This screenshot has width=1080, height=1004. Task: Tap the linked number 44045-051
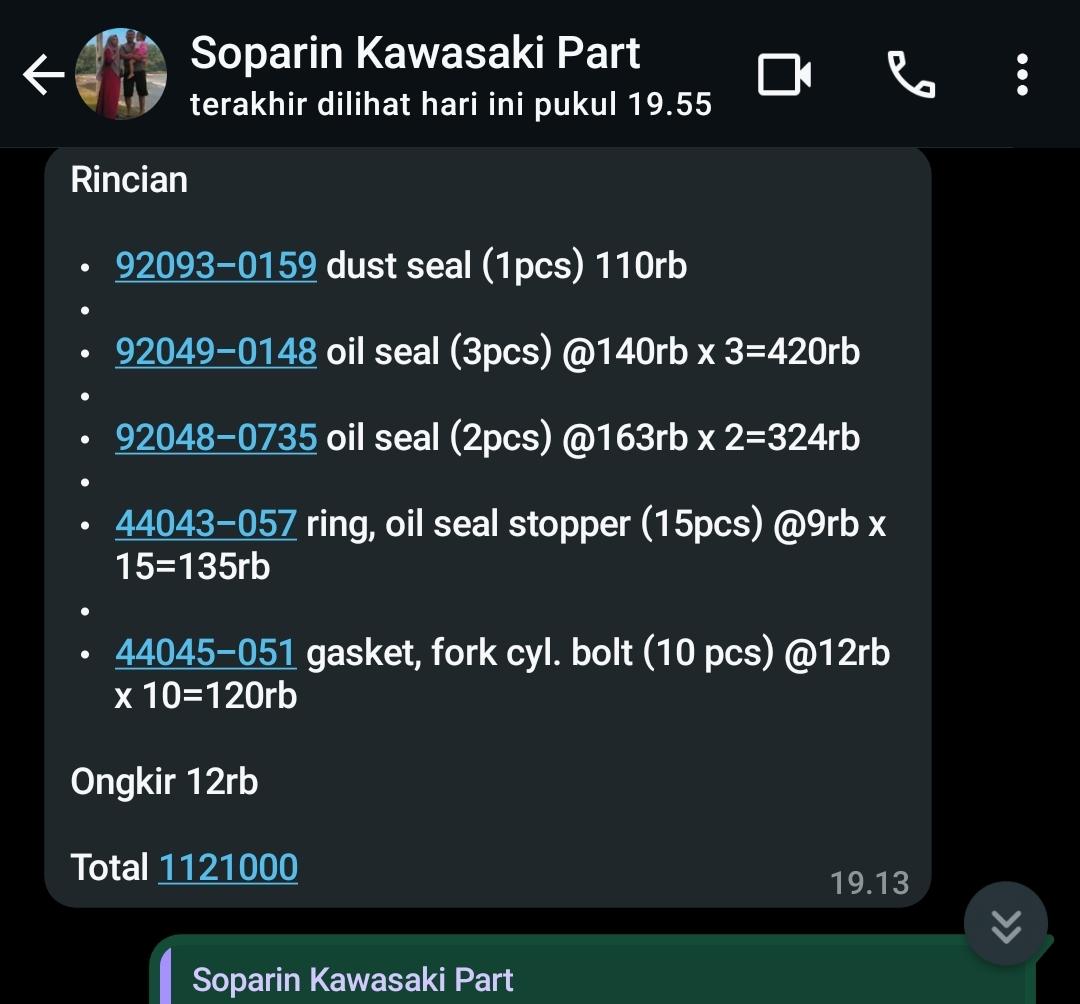205,653
